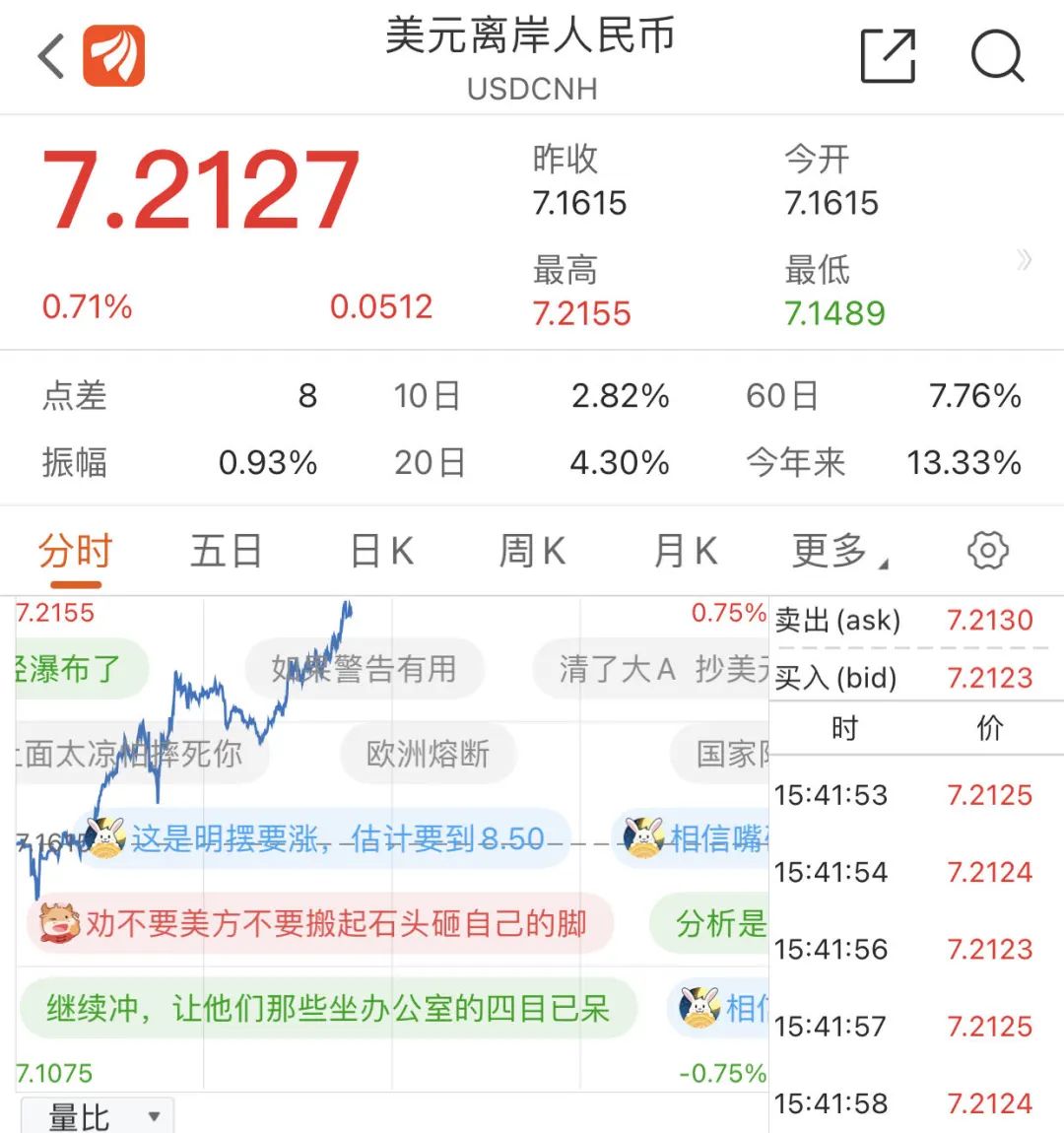Viewport: 1064px width, 1133px height.
Task: Tap the 买入 bid price 7.2123
Action: (x=988, y=678)
